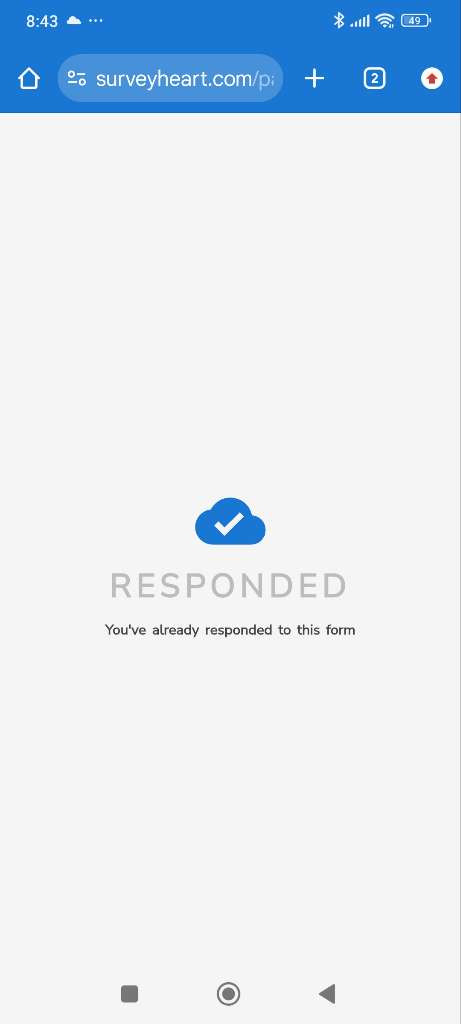
Task: Tap the system recent apps button
Action: tap(129, 994)
